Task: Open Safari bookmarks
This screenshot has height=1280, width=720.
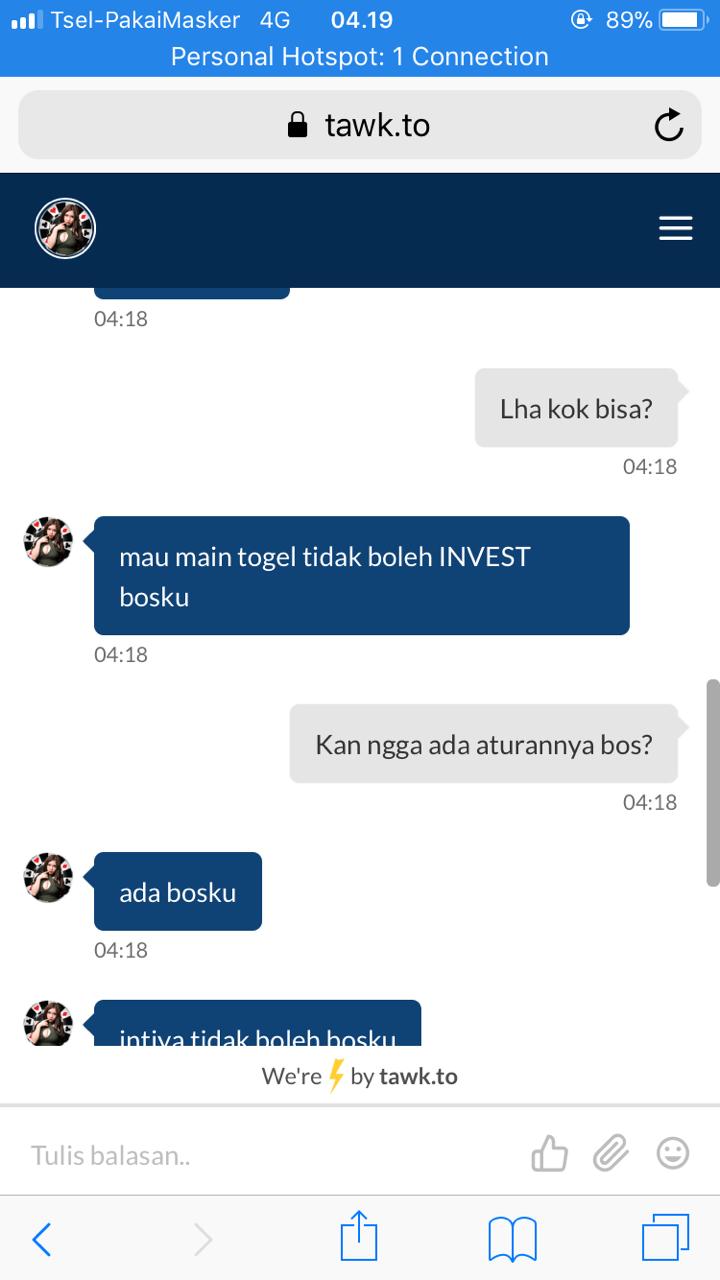Action: coord(513,1240)
